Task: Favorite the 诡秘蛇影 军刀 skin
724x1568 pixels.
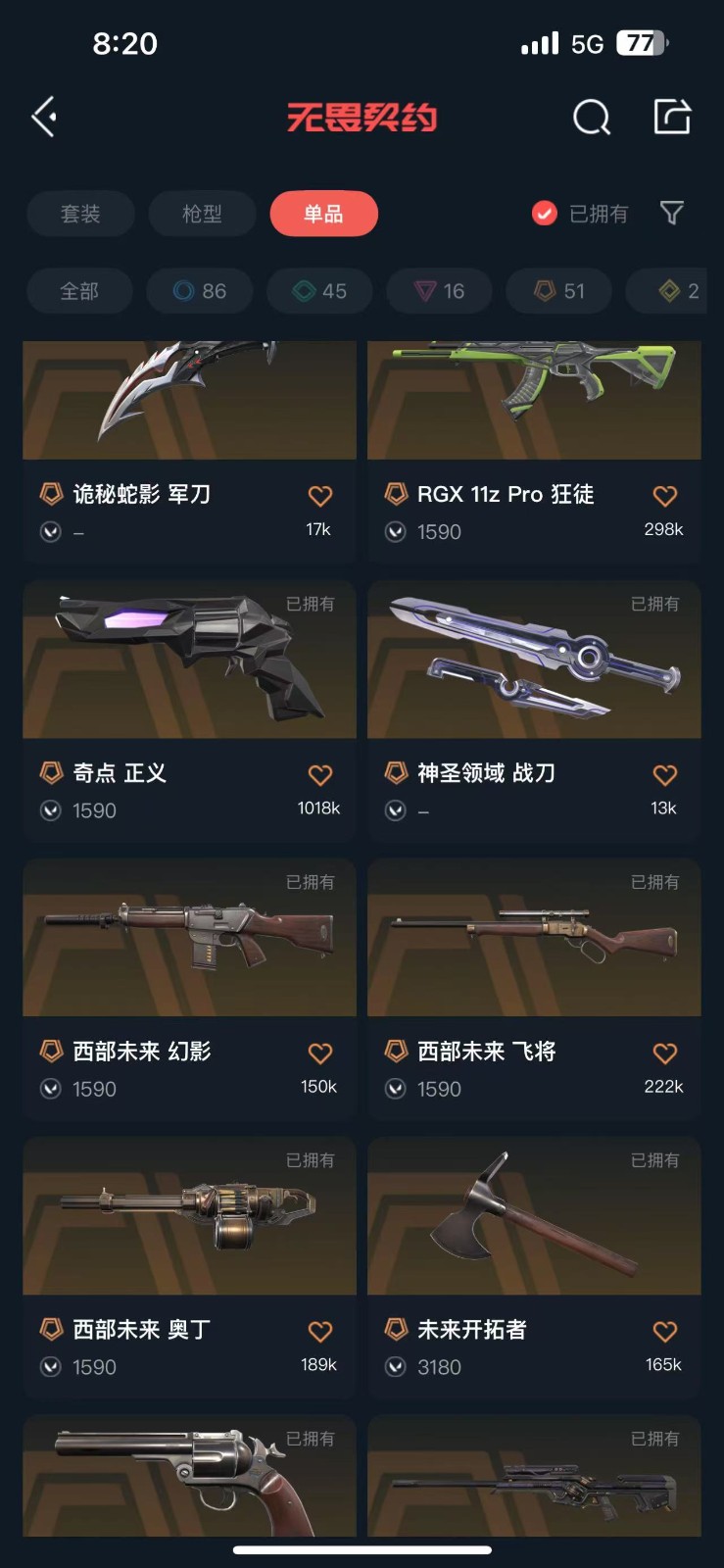Action: tap(320, 497)
